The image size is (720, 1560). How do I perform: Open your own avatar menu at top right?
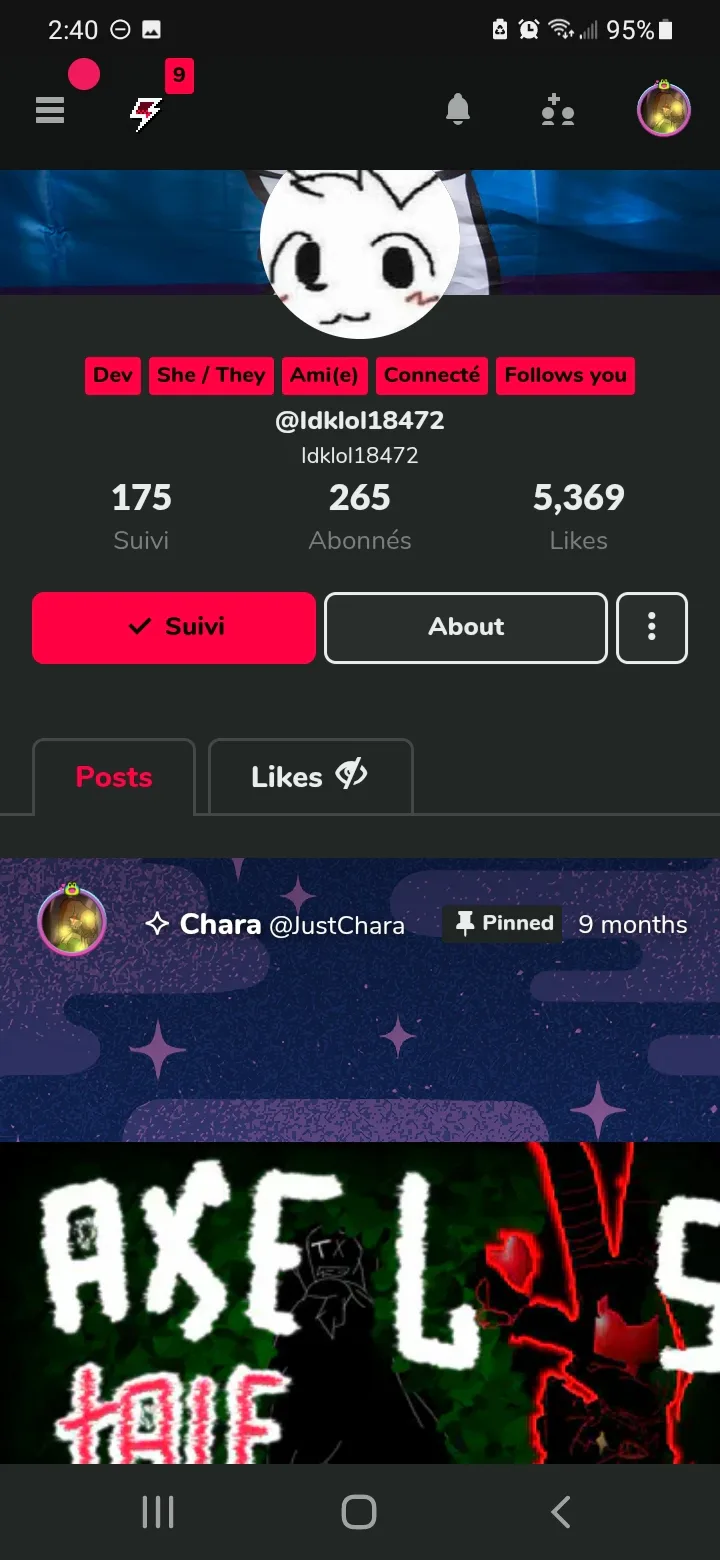pos(664,108)
